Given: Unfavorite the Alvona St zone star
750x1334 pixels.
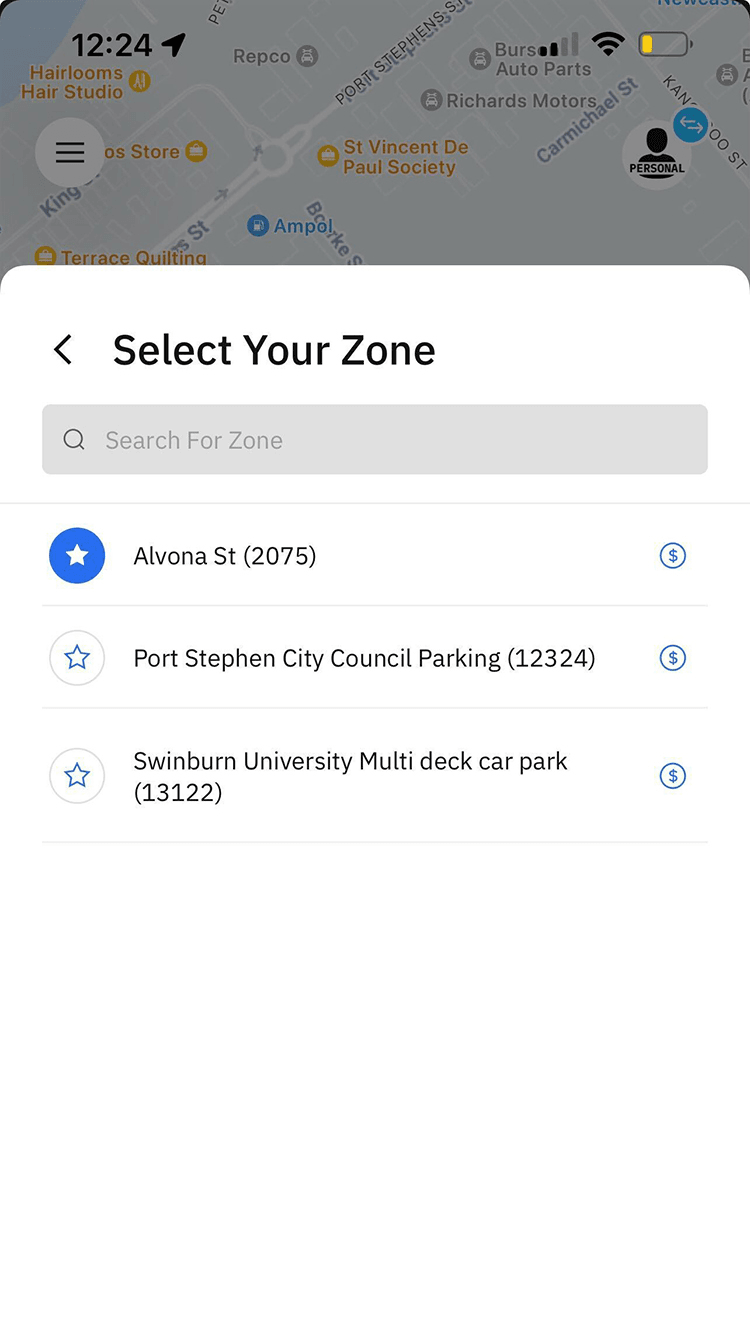Looking at the screenshot, I should [77, 555].
